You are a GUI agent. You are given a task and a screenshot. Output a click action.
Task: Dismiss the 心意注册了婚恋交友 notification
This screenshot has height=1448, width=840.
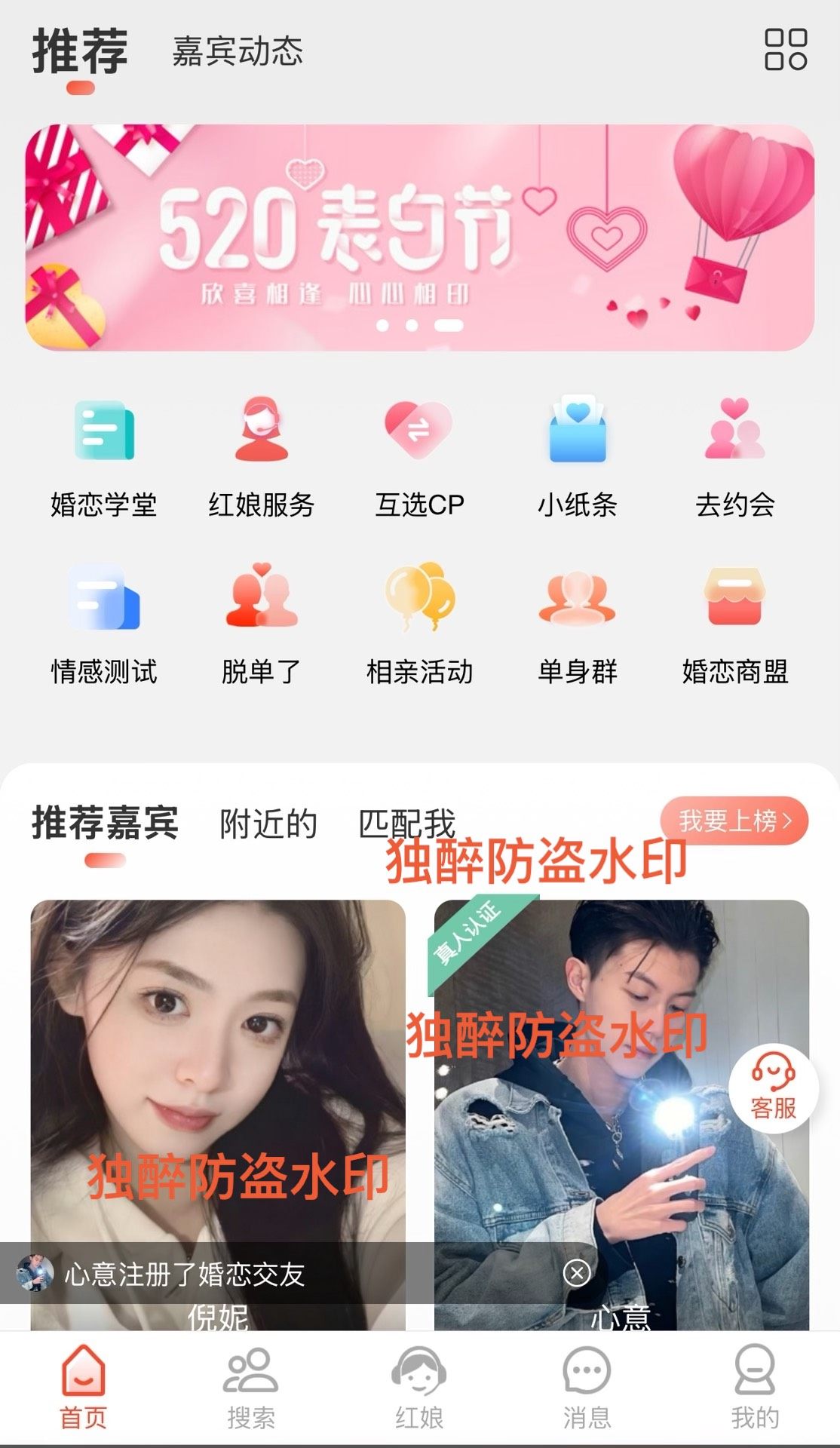pyautogui.click(x=577, y=1273)
